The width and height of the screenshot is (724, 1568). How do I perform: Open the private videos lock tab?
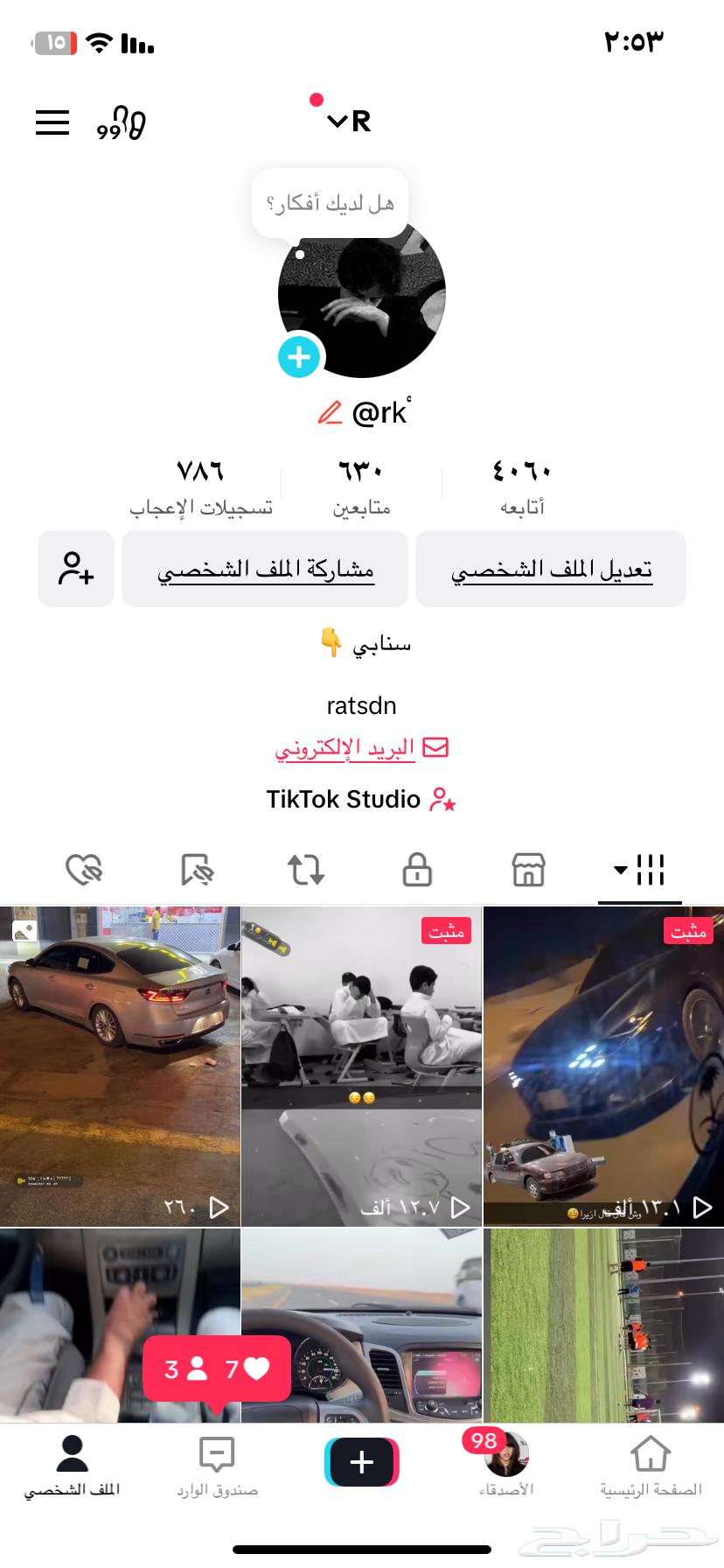[x=416, y=870]
